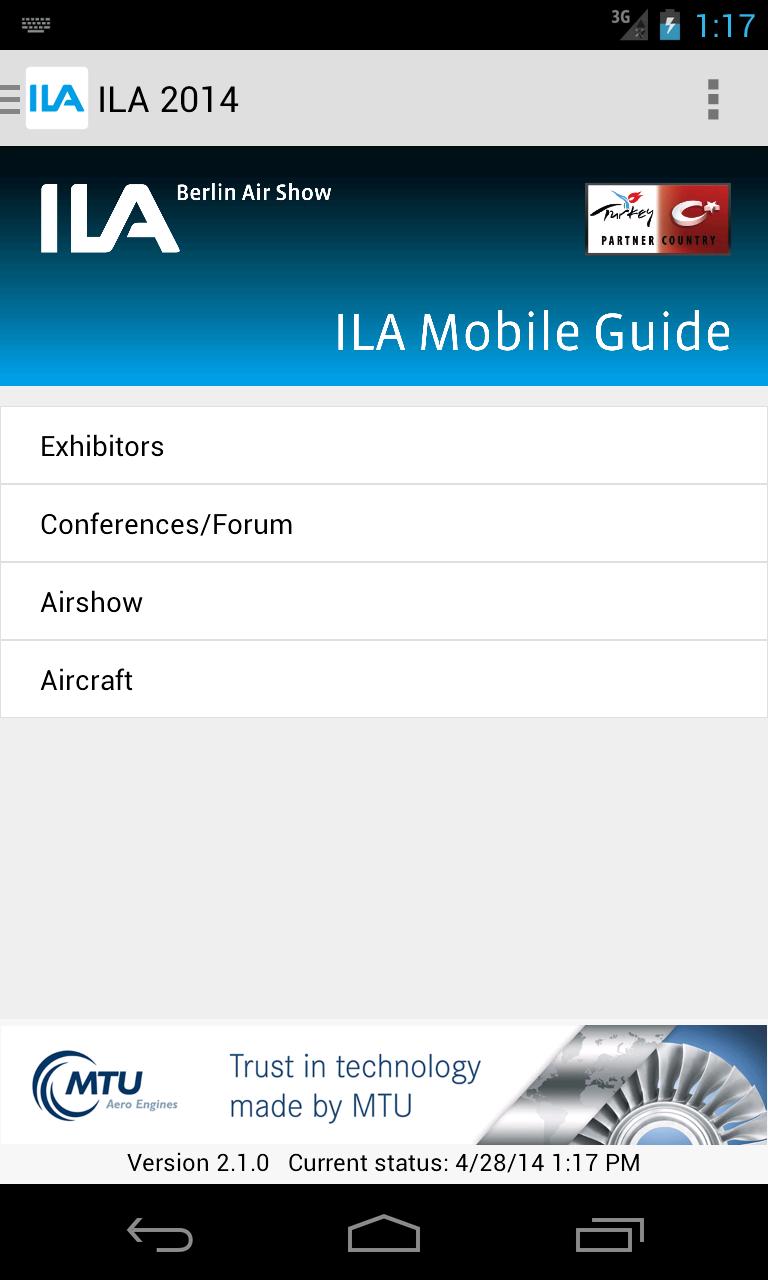Tap the keyboard icon in the status bar
768x1280 pixels.
coord(36,24)
